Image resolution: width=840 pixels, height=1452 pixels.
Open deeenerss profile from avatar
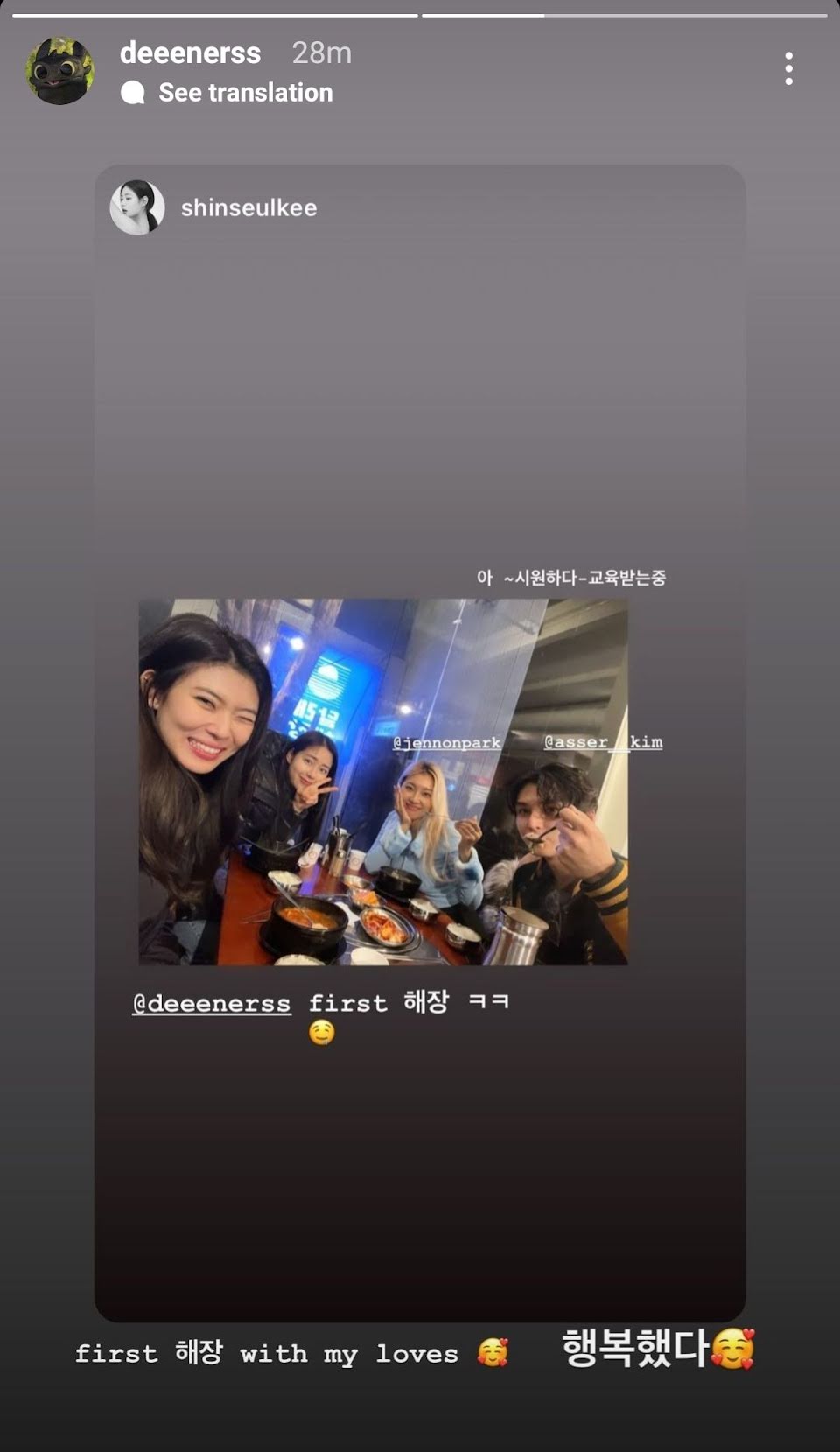[x=59, y=71]
